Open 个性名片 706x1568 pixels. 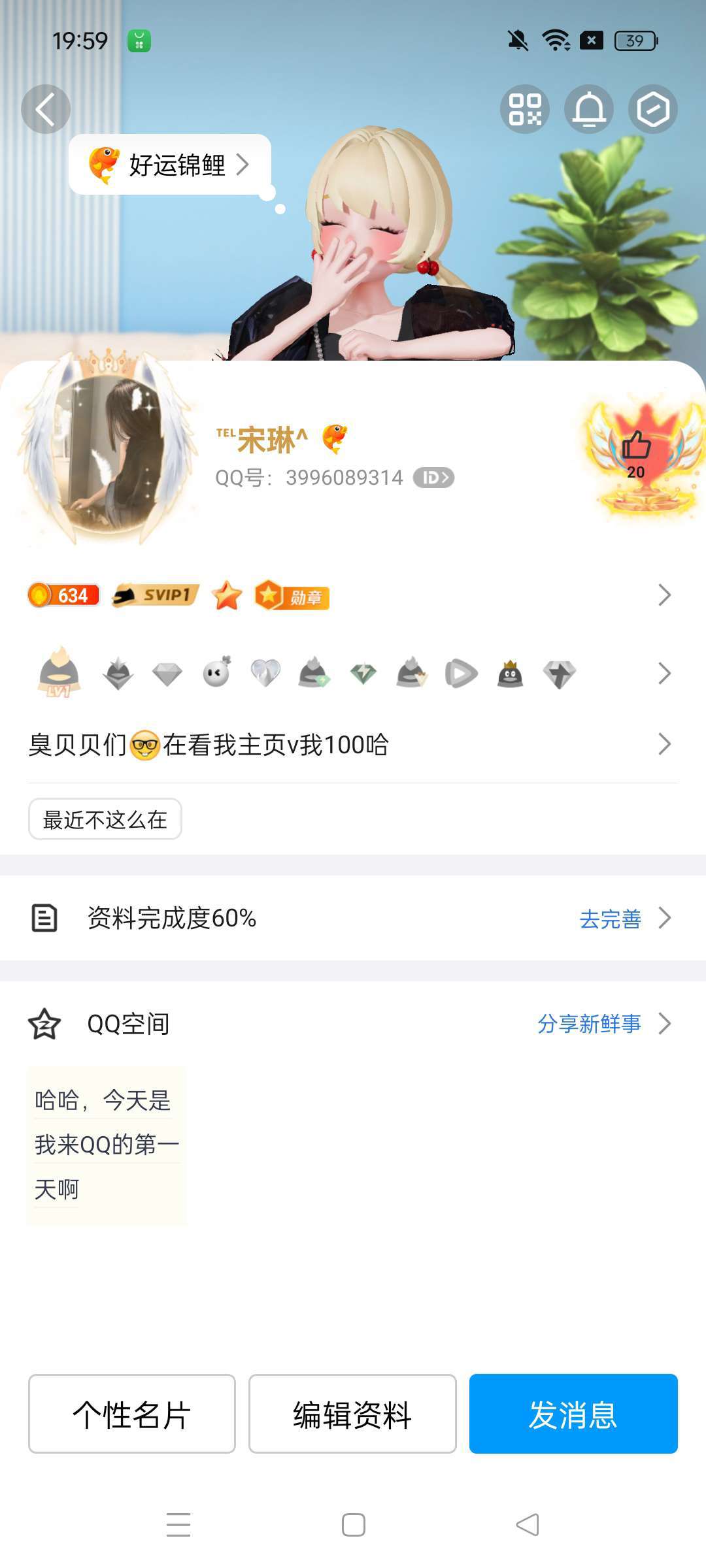(x=132, y=1414)
